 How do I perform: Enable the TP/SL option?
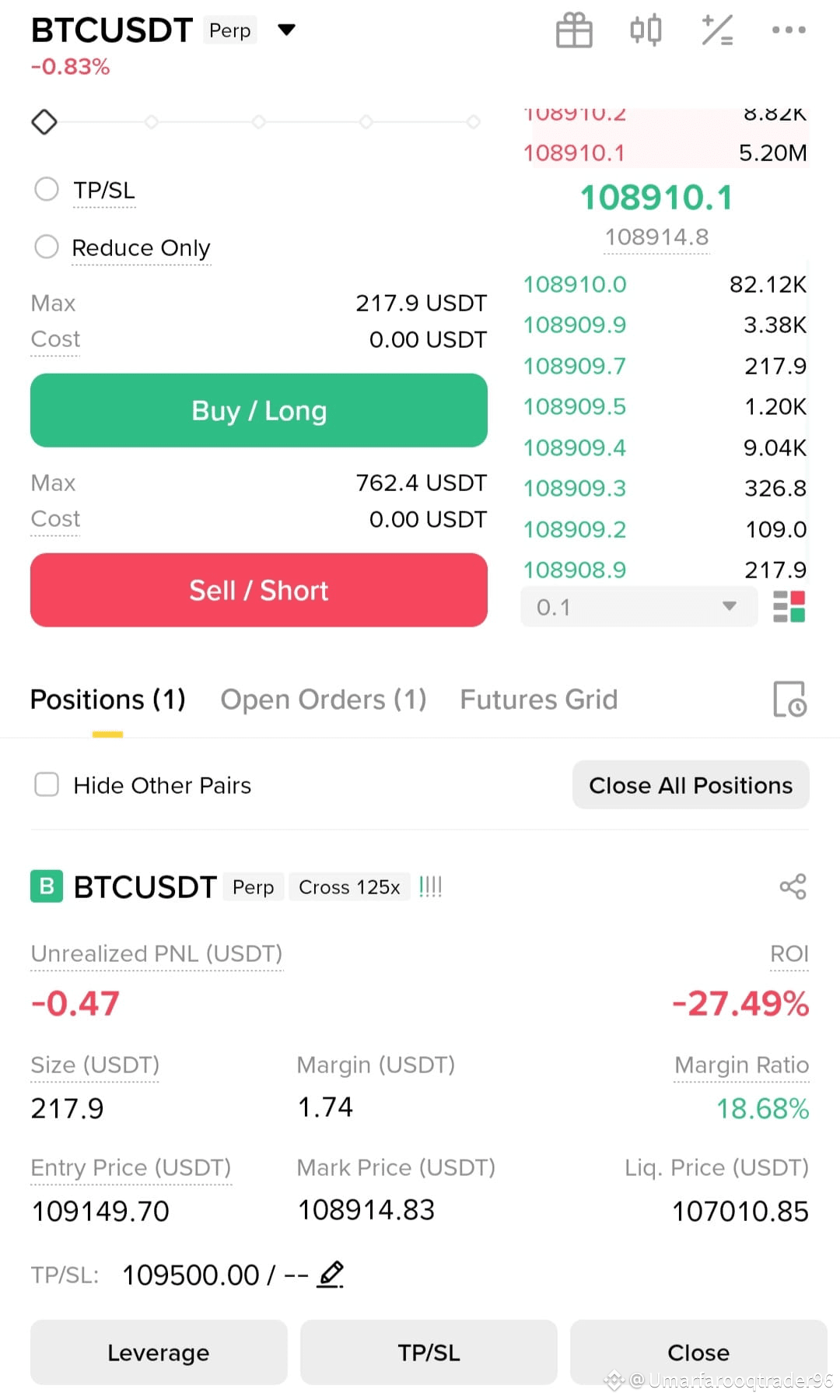coord(47,189)
